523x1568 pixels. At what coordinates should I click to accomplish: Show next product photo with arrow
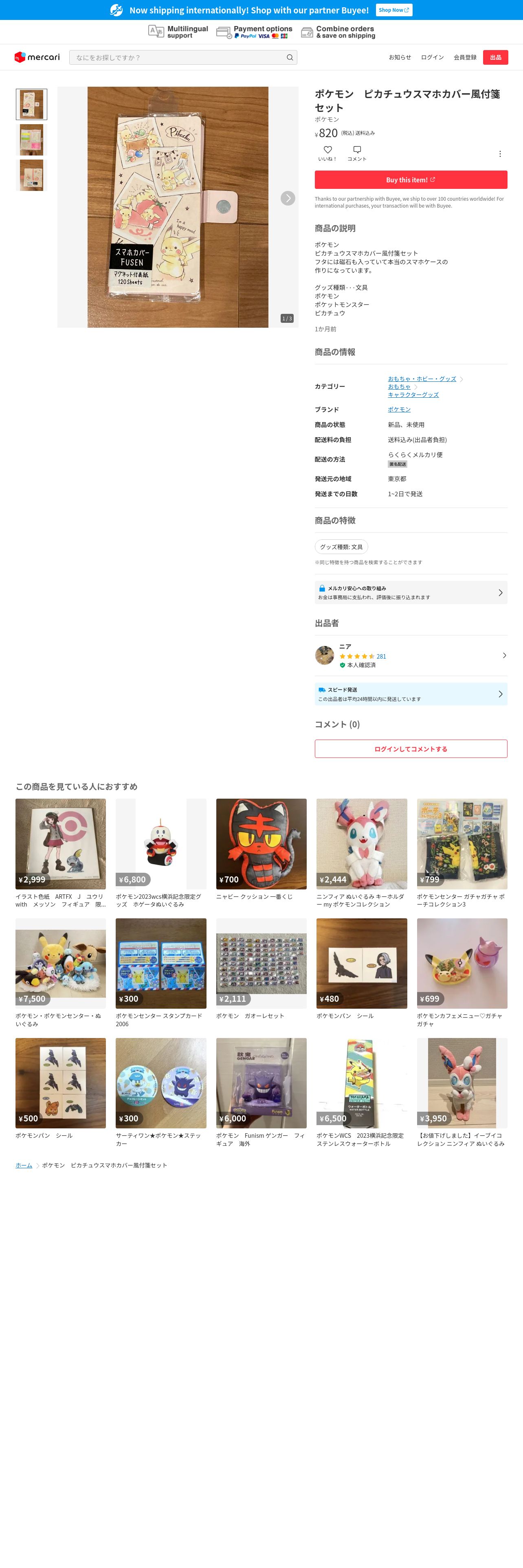[x=288, y=198]
